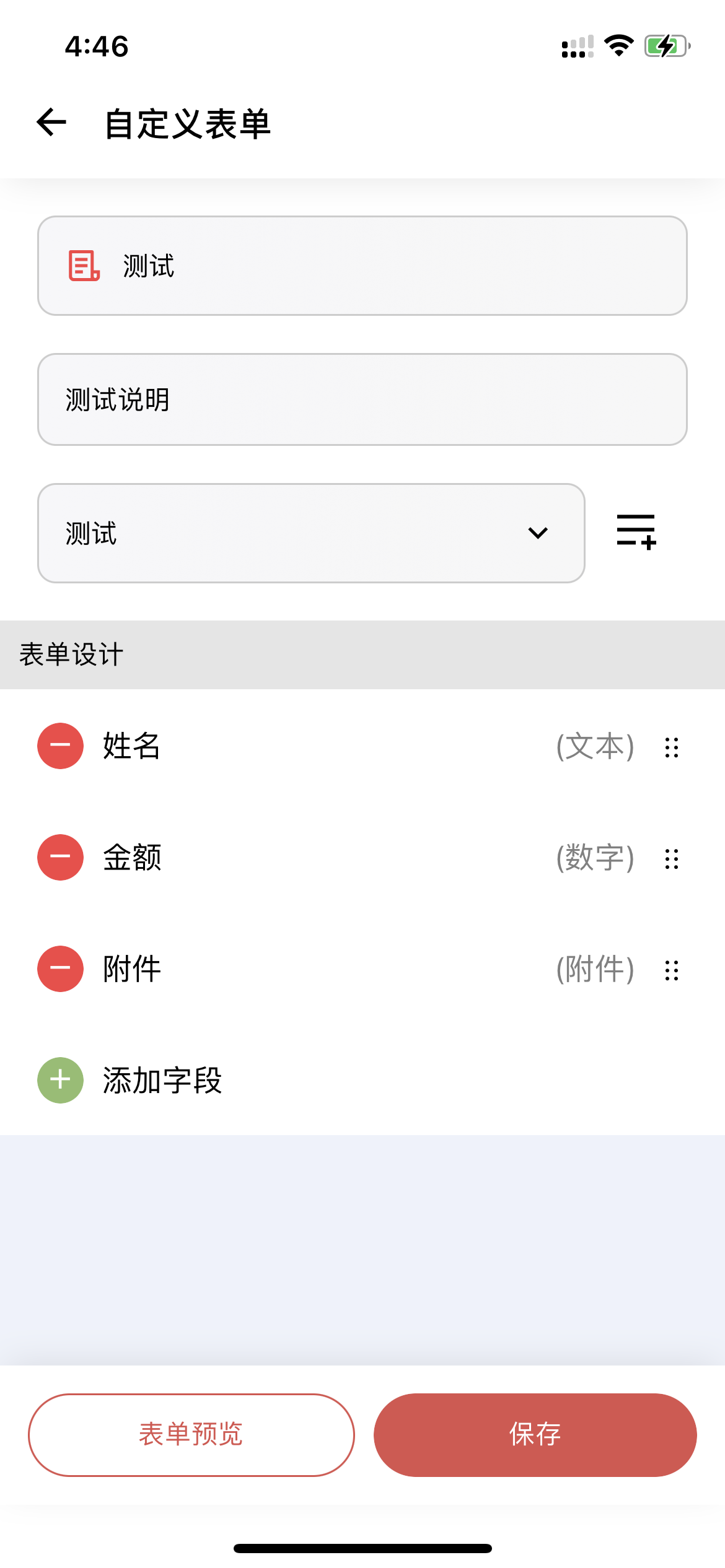Remove the 金额 field with red minus

(x=59, y=858)
